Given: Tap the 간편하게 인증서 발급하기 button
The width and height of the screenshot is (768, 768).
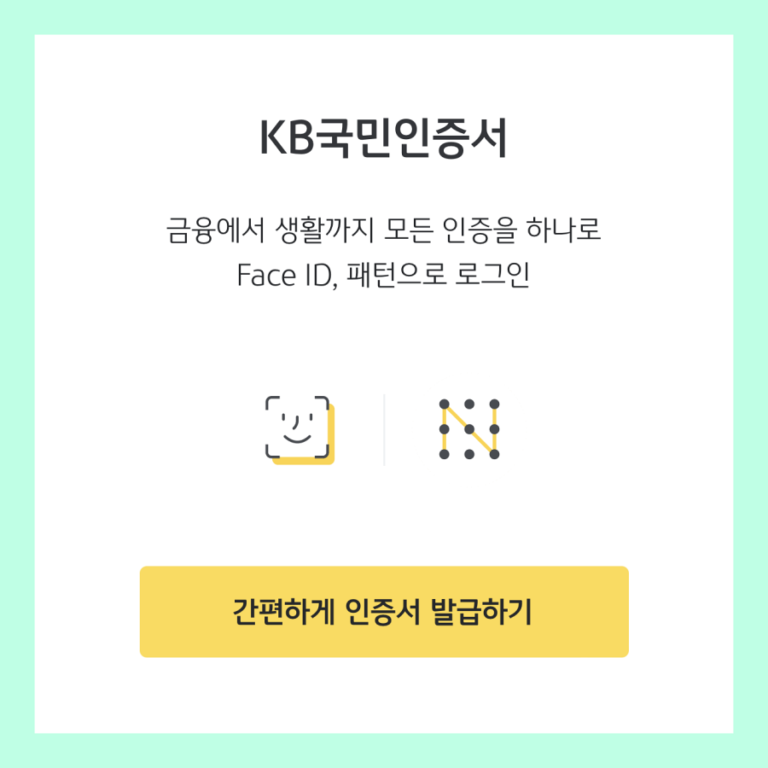Looking at the screenshot, I should [x=384, y=611].
